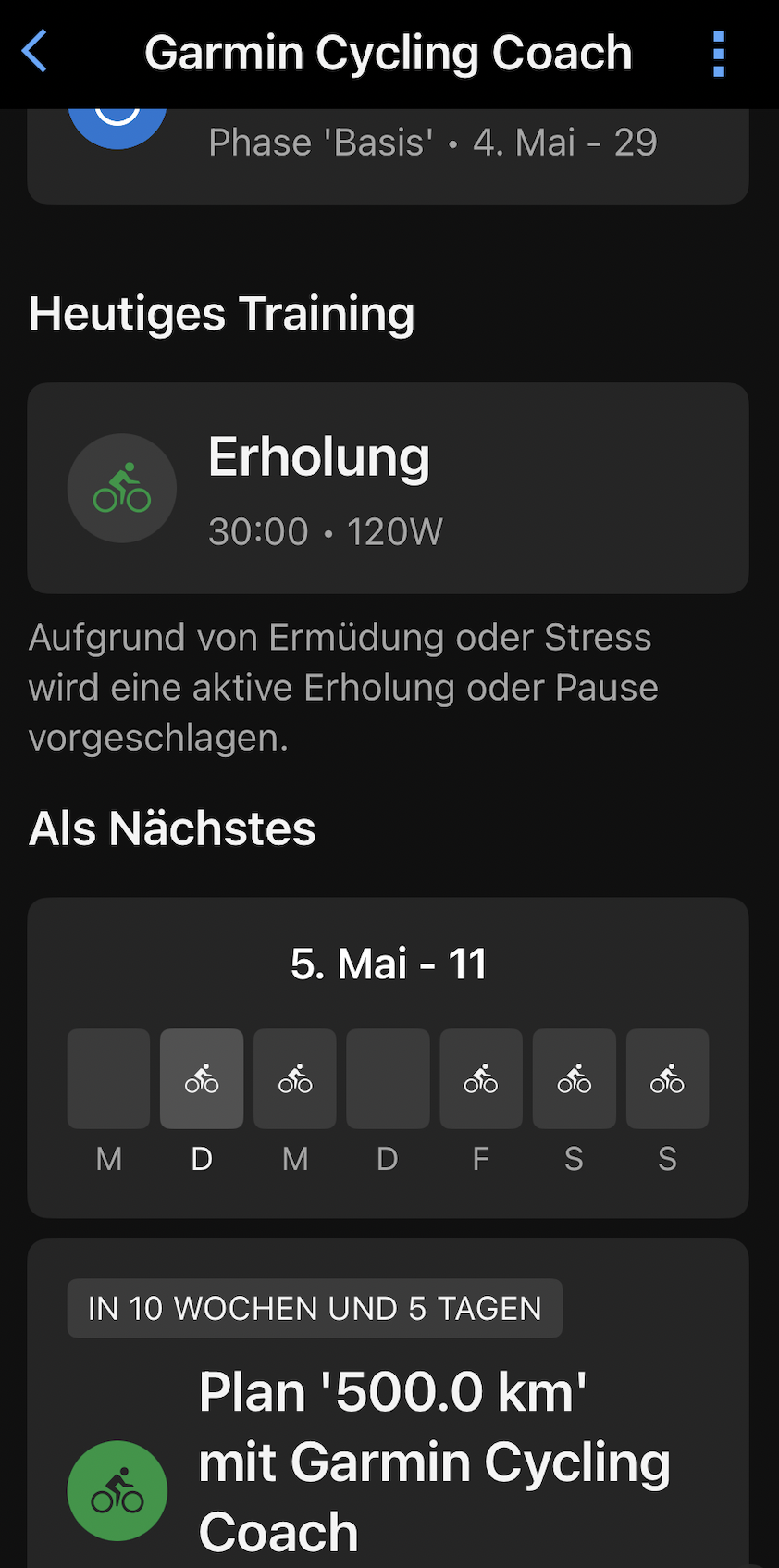Open the Phase 'Basis' card
The height and width of the screenshot is (1568, 779).
[x=389, y=154]
